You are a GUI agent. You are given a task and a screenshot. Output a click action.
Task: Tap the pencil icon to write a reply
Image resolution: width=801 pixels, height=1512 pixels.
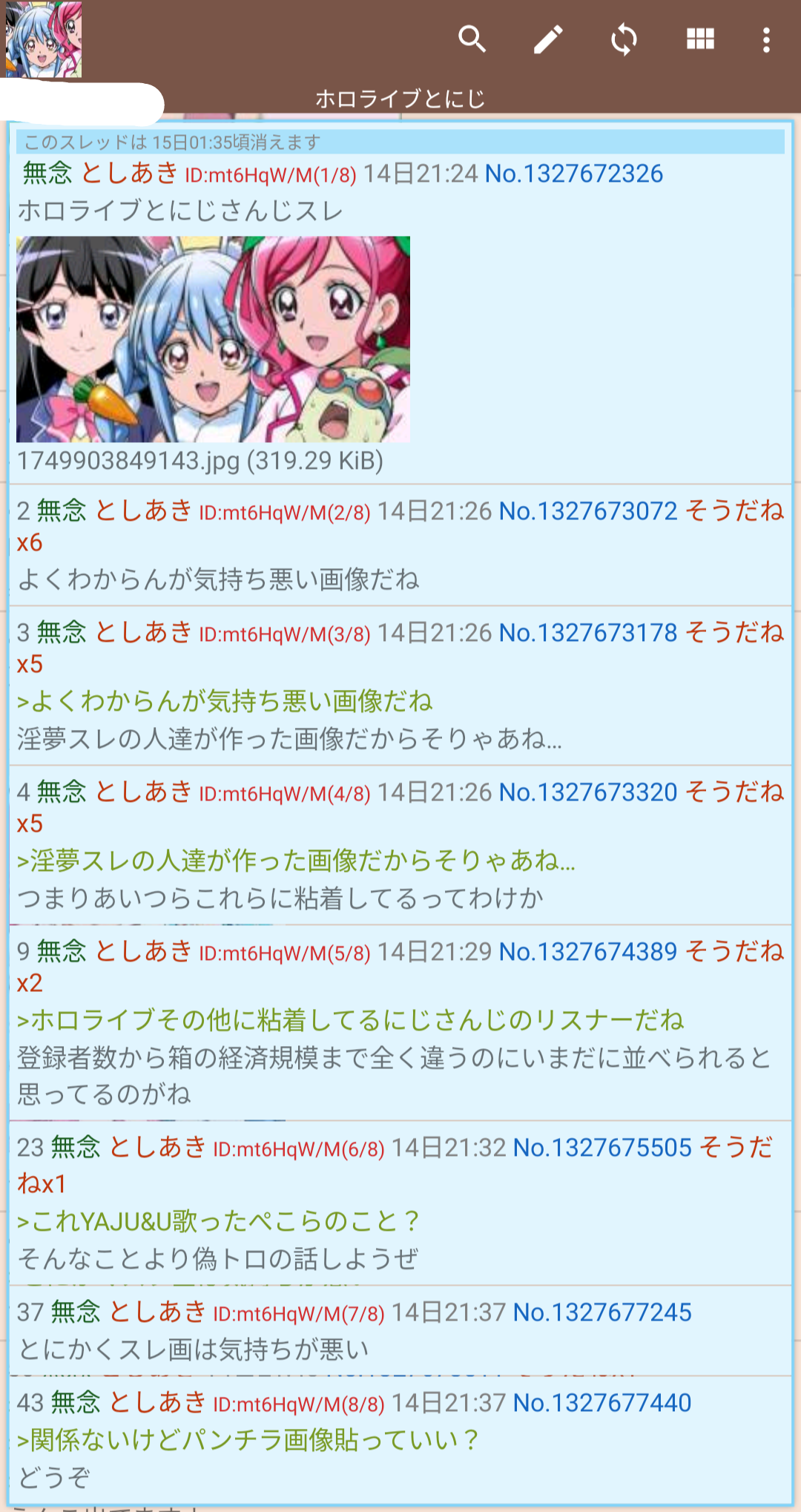coord(548,39)
